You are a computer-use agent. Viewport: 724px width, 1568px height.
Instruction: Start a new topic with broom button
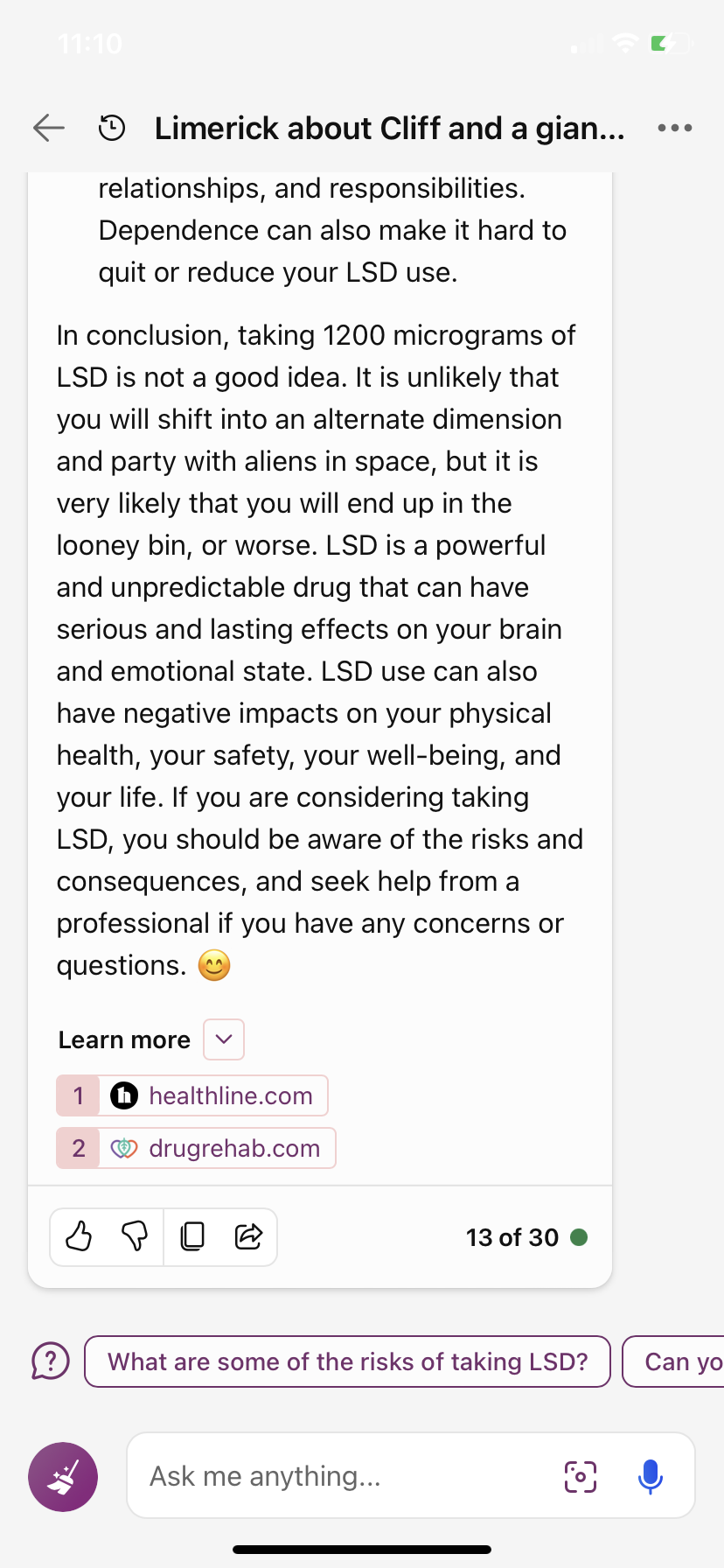point(63,1477)
